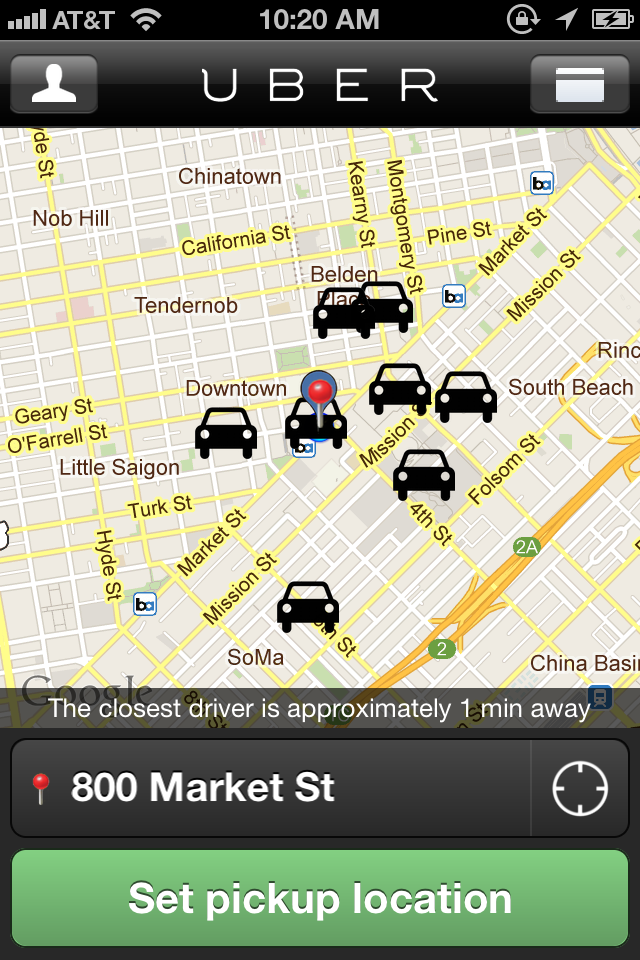Edit the 800 Market St address field
The width and height of the screenshot is (640, 960).
[270, 788]
